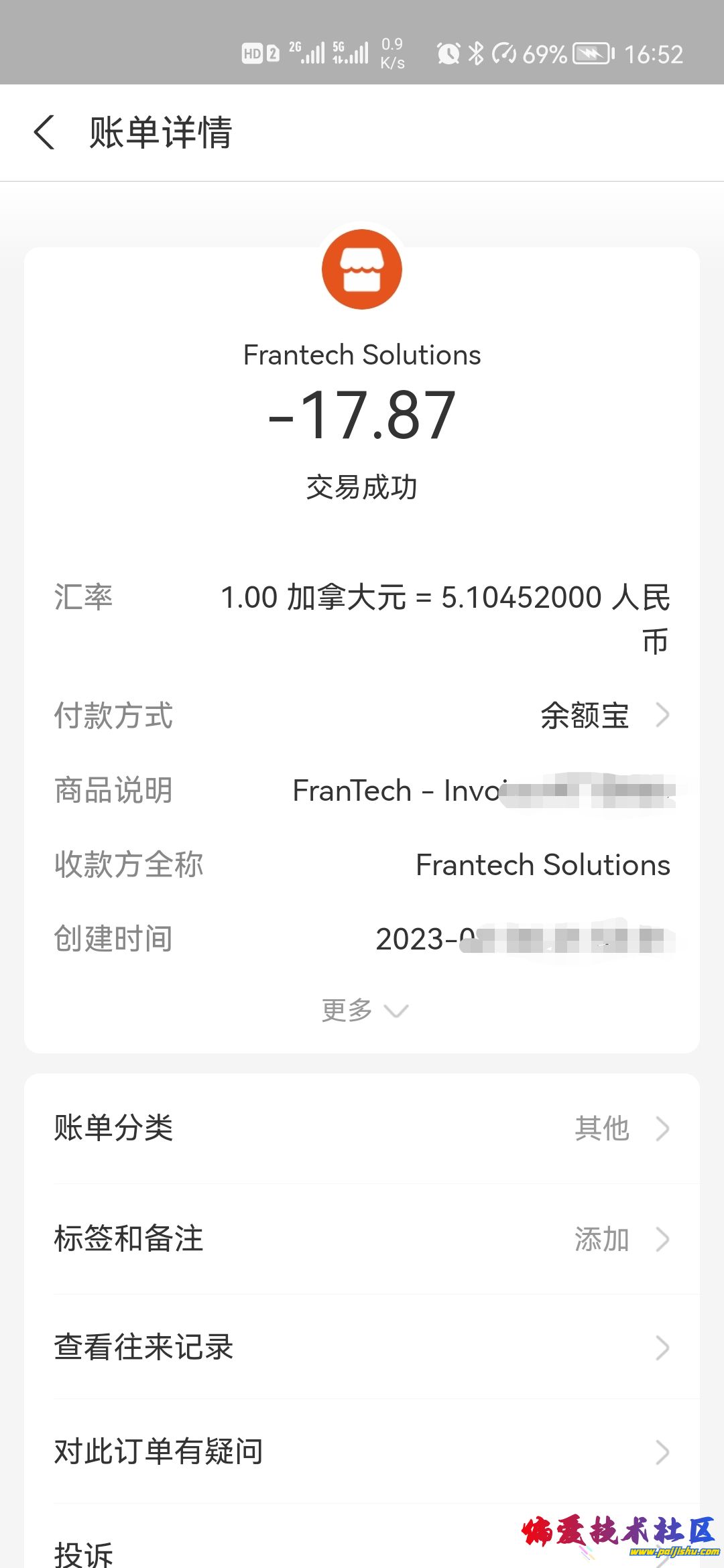
Task: Open 查看往来记录 history
Action: tap(362, 1347)
